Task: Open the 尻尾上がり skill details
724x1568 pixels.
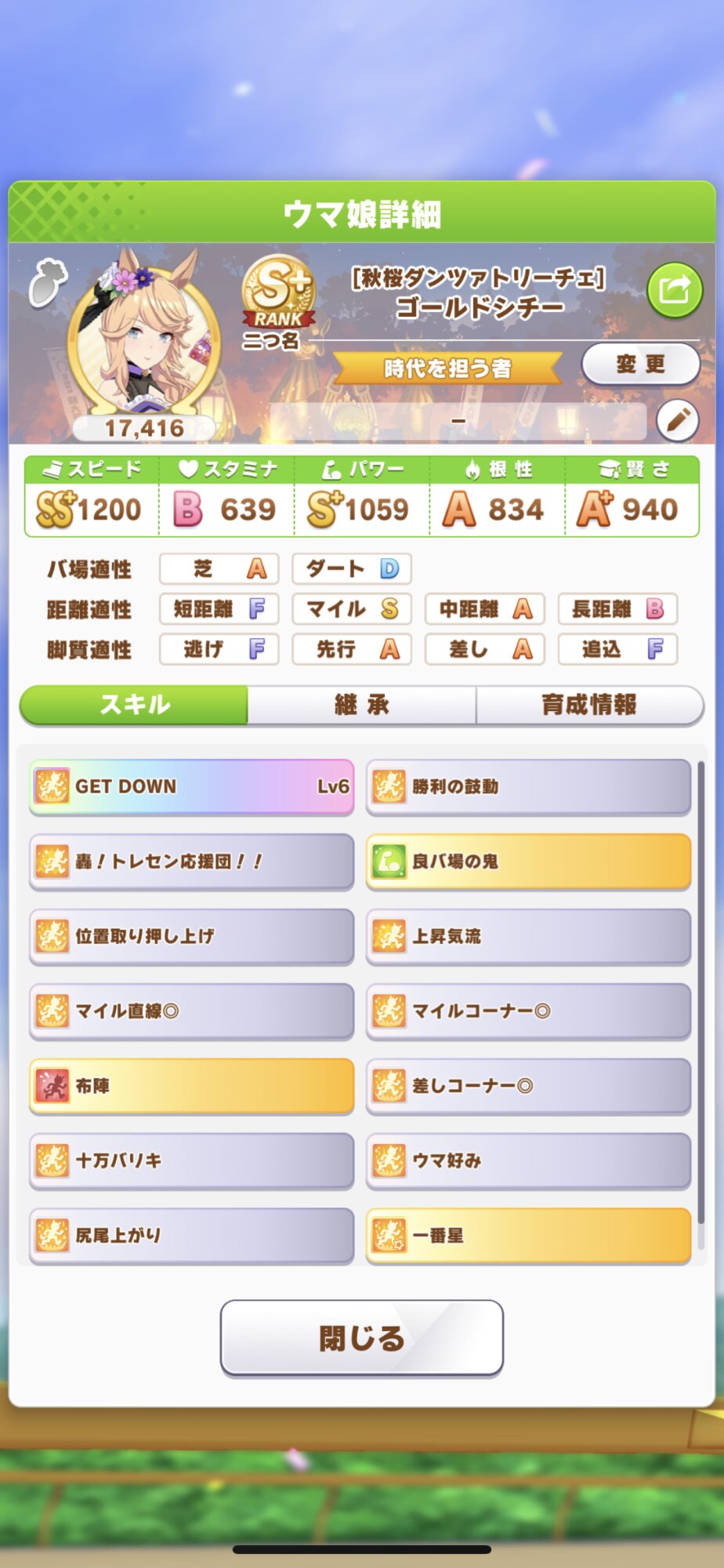Action: point(191,1236)
